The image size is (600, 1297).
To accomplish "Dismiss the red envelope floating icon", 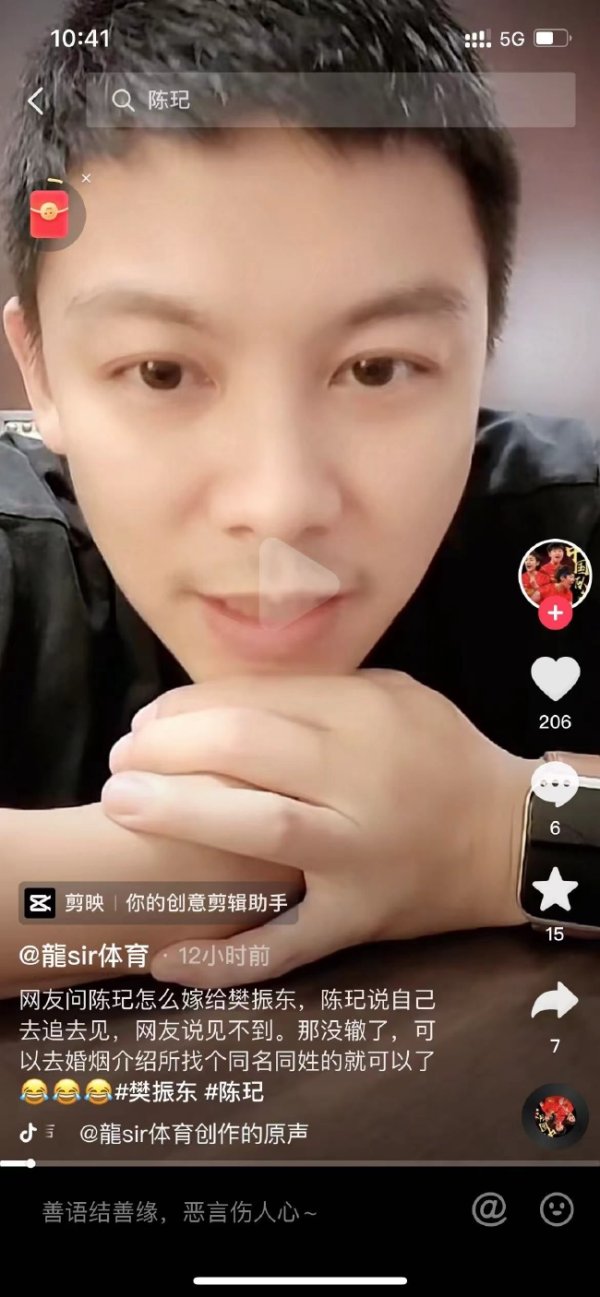I will tap(86, 178).
